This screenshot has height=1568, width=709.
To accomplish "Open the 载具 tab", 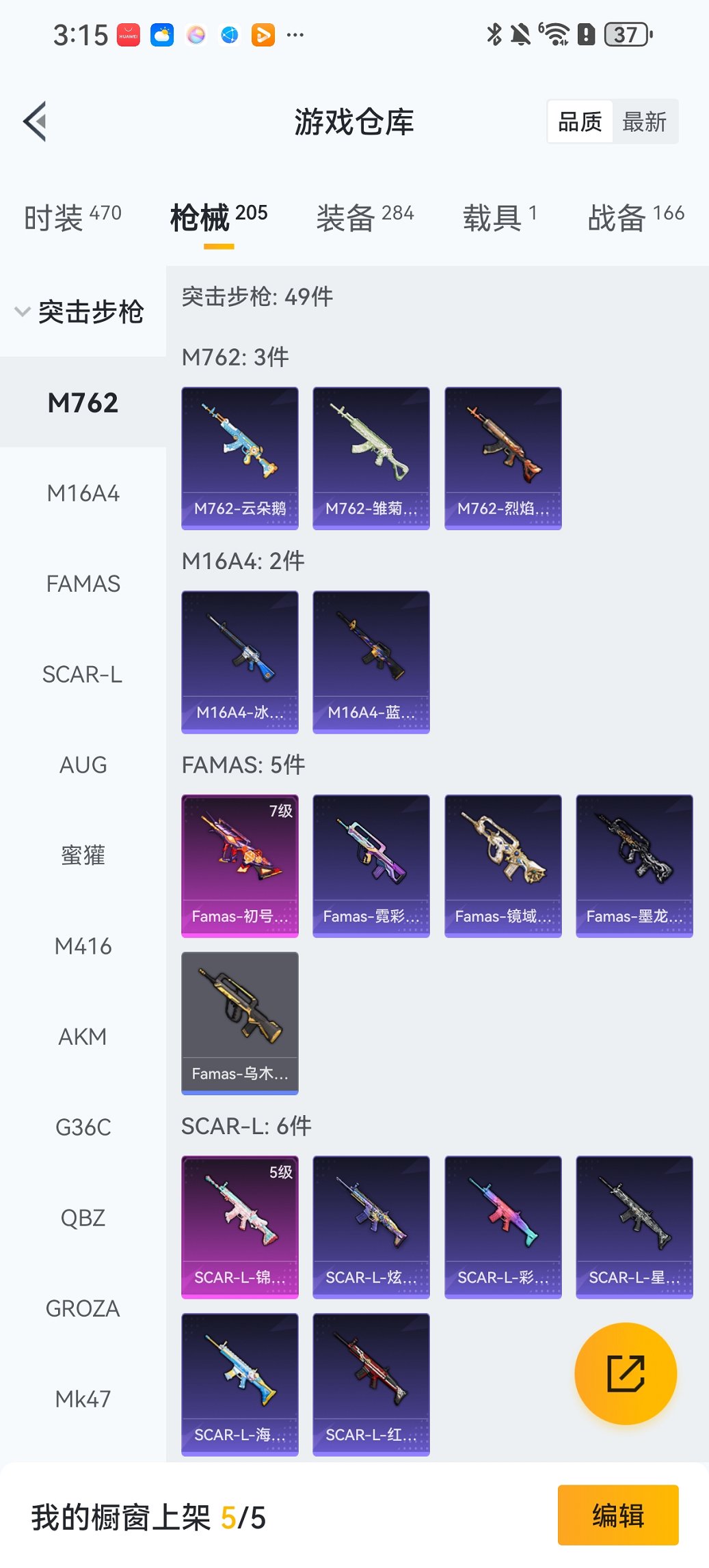I will (x=500, y=217).
